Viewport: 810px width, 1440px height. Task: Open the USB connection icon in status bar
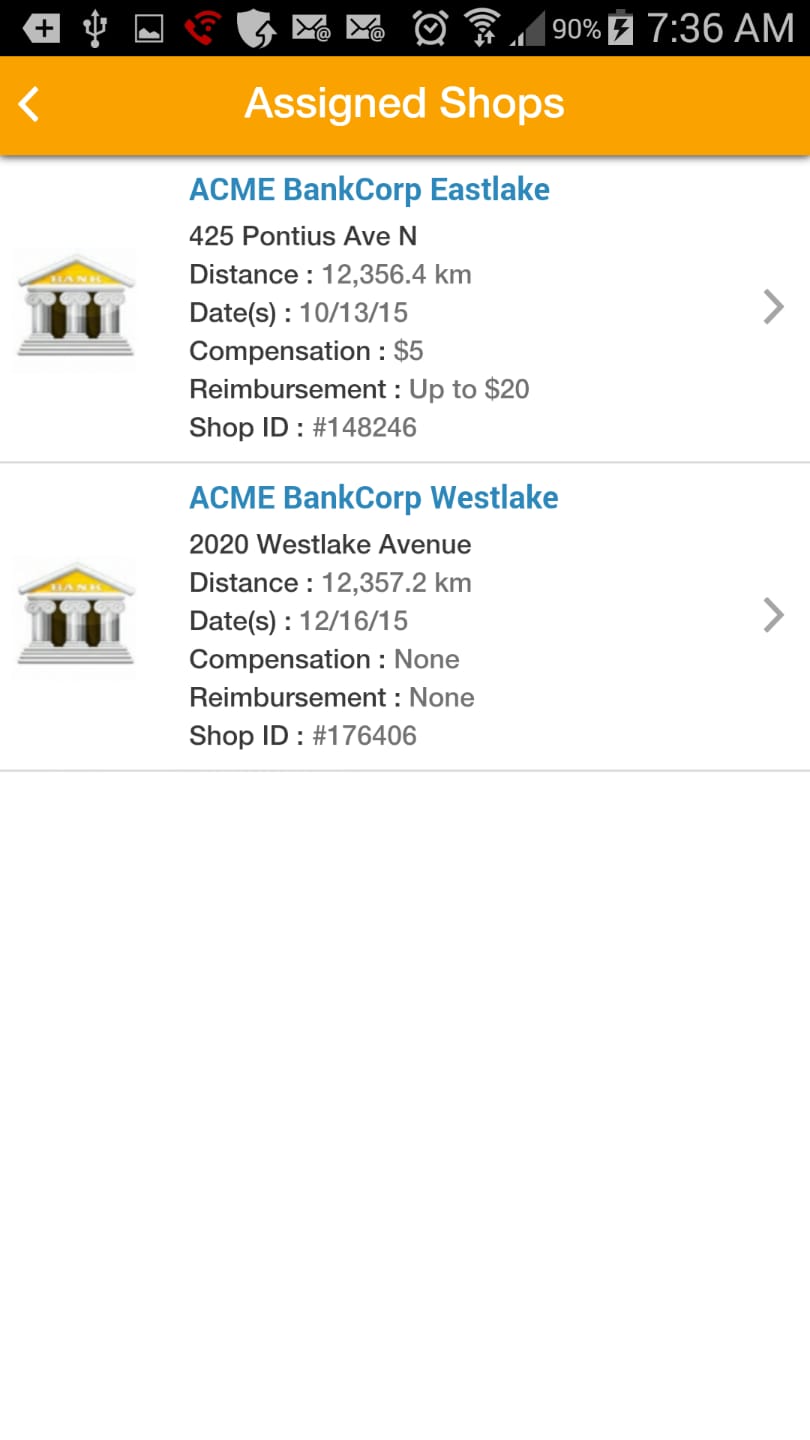tap(95, 27)
